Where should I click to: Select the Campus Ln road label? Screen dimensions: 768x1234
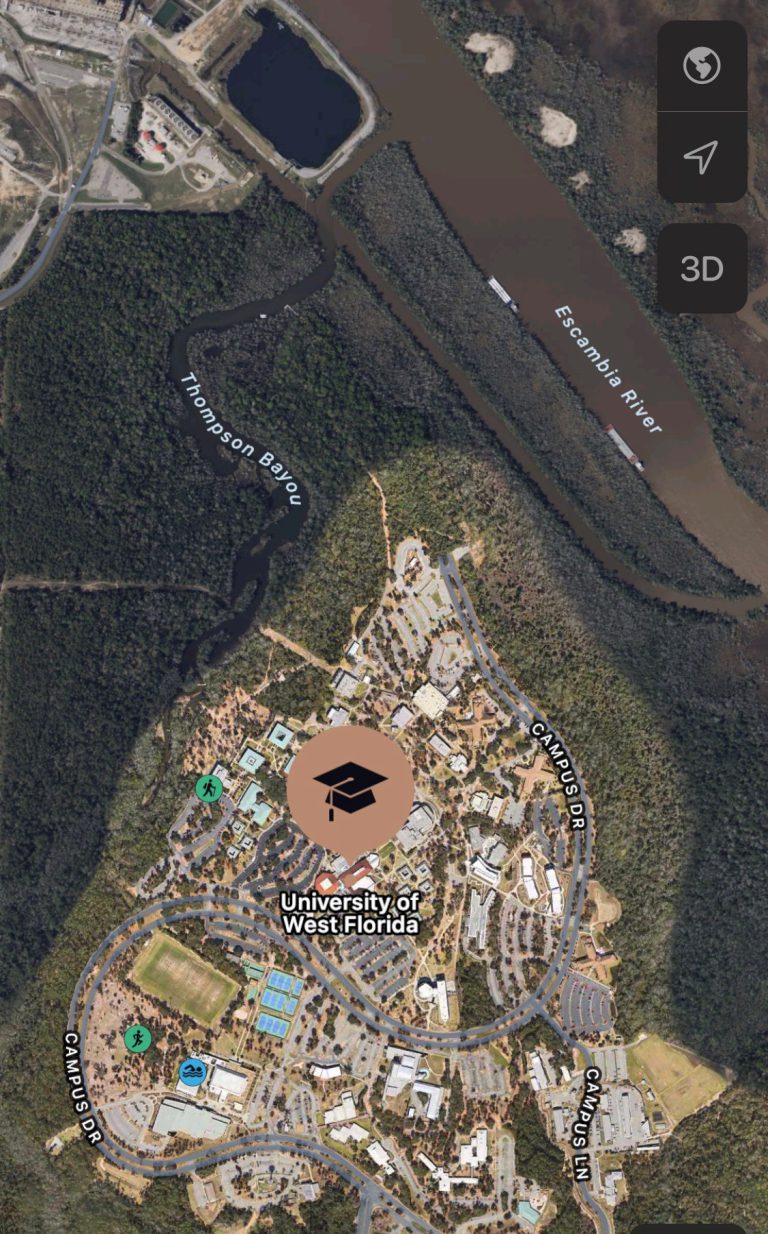click(583, 1120)
